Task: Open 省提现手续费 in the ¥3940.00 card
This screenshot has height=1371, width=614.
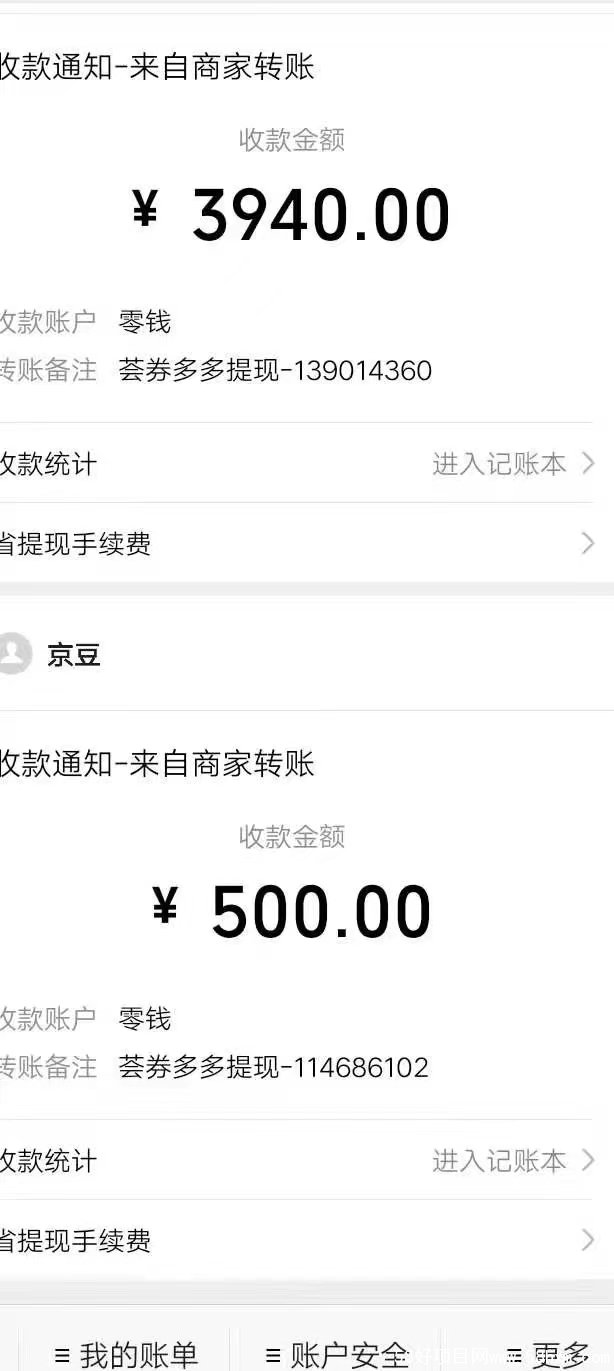Action: click(300, 544)
